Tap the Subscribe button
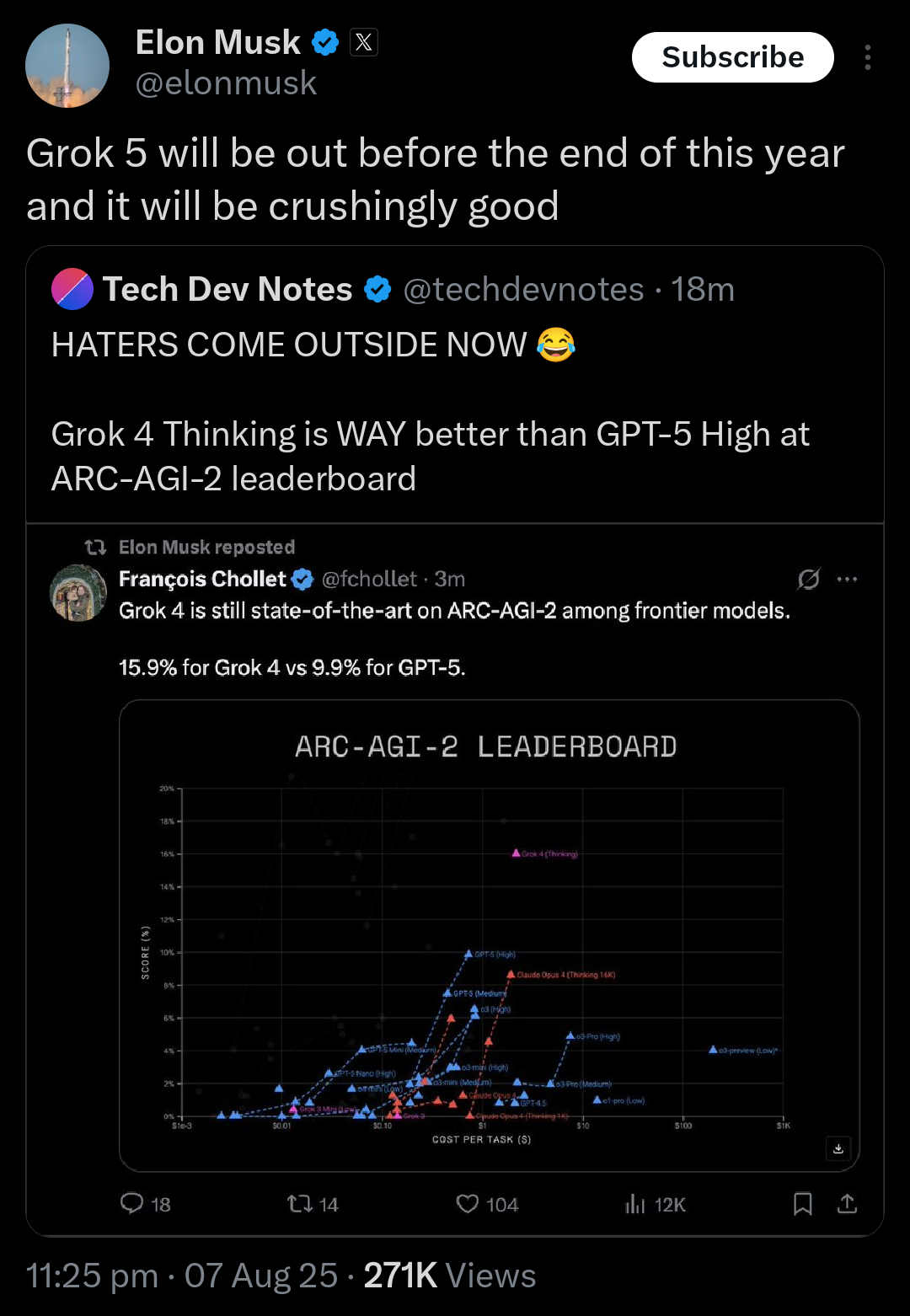910x1316 pixels. point(732,57)
